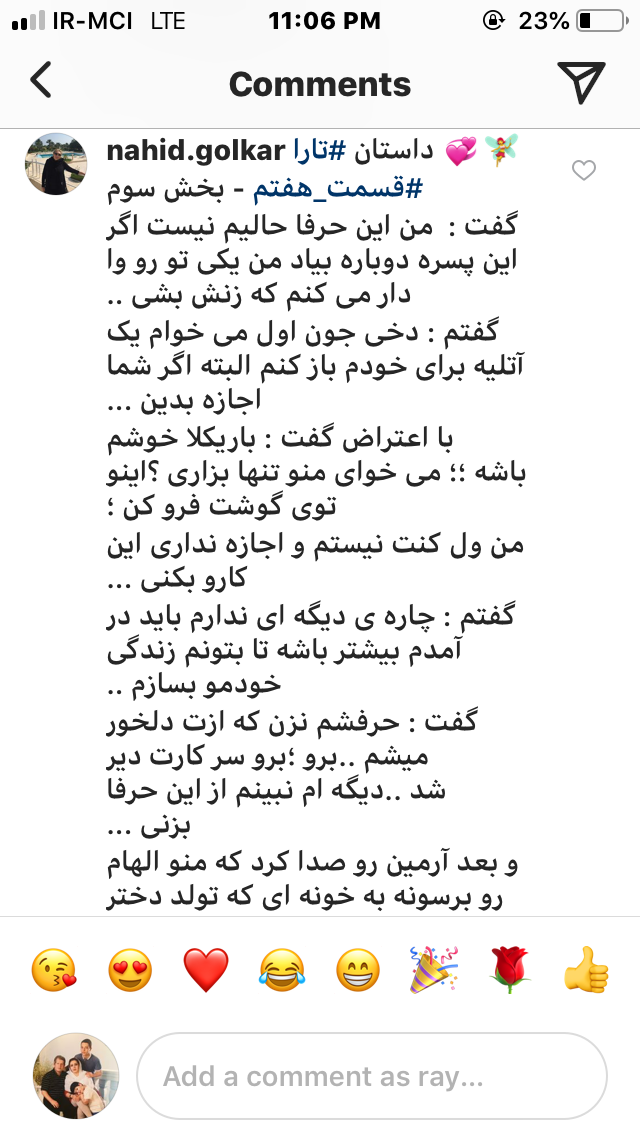This screenshot has width=640, height=1136.
Task: Like nahid.golkar's comment
Action: pyautogui.click(x=583, y=171)
